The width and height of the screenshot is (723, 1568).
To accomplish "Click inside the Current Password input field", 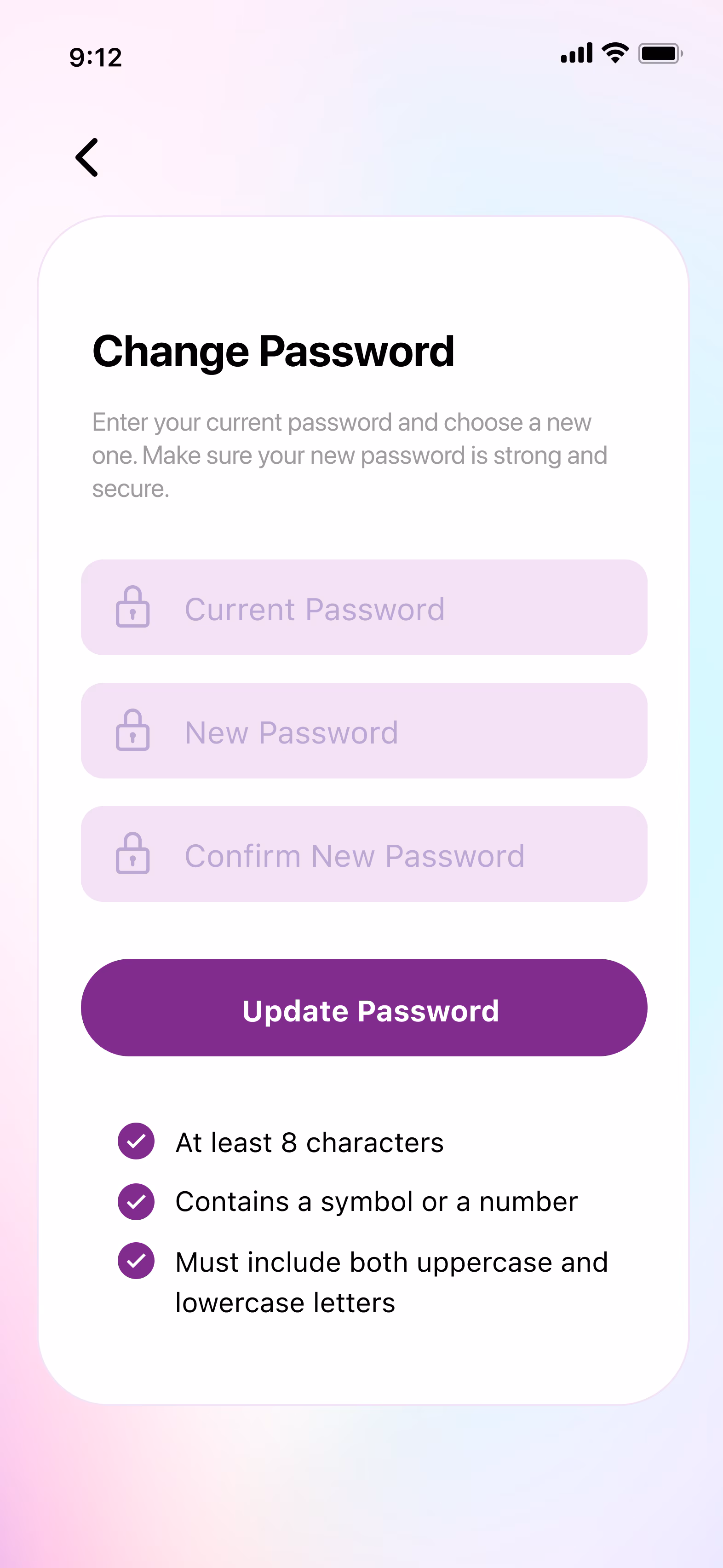I will (x=365, y=608).
